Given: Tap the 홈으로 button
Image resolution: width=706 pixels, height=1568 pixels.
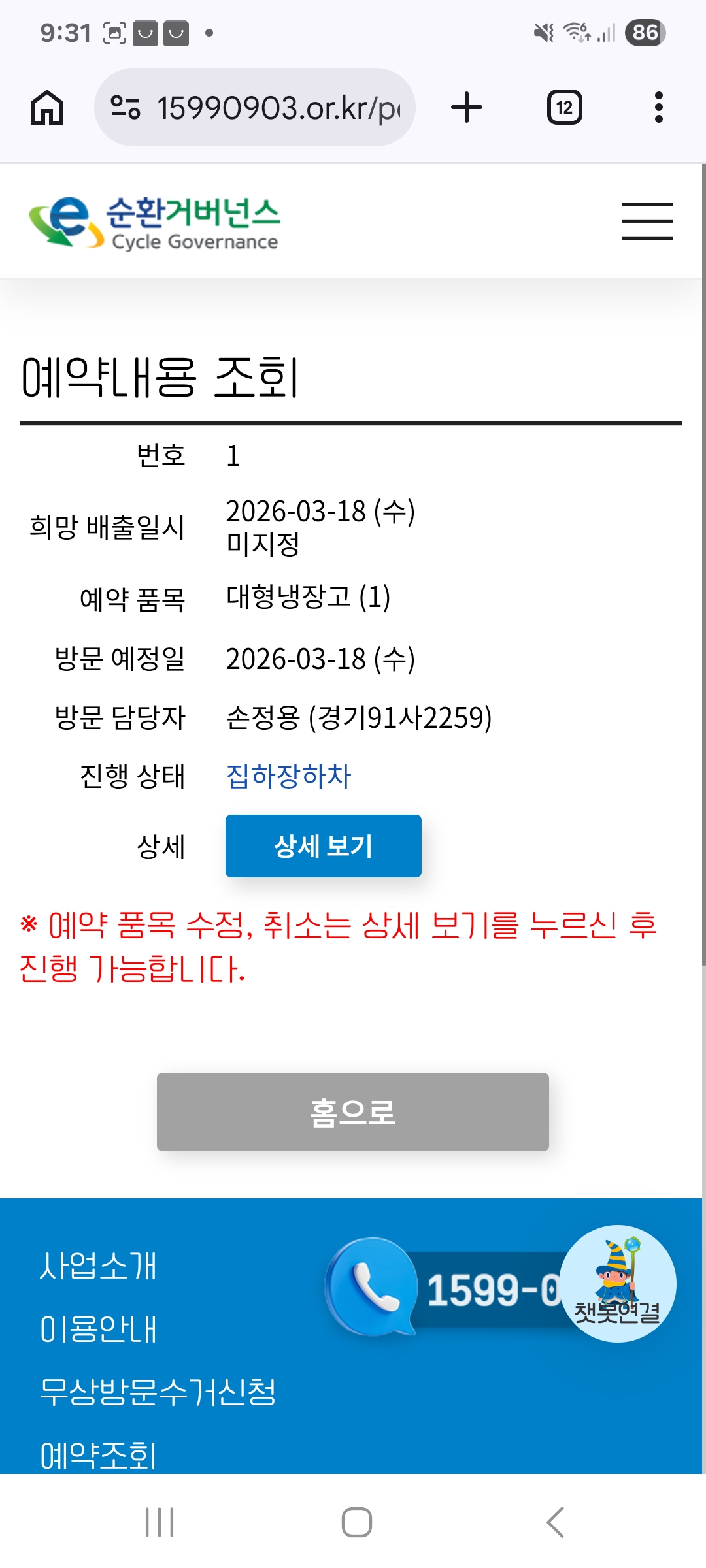Looking at the screenshot, I should point(353,1112).
